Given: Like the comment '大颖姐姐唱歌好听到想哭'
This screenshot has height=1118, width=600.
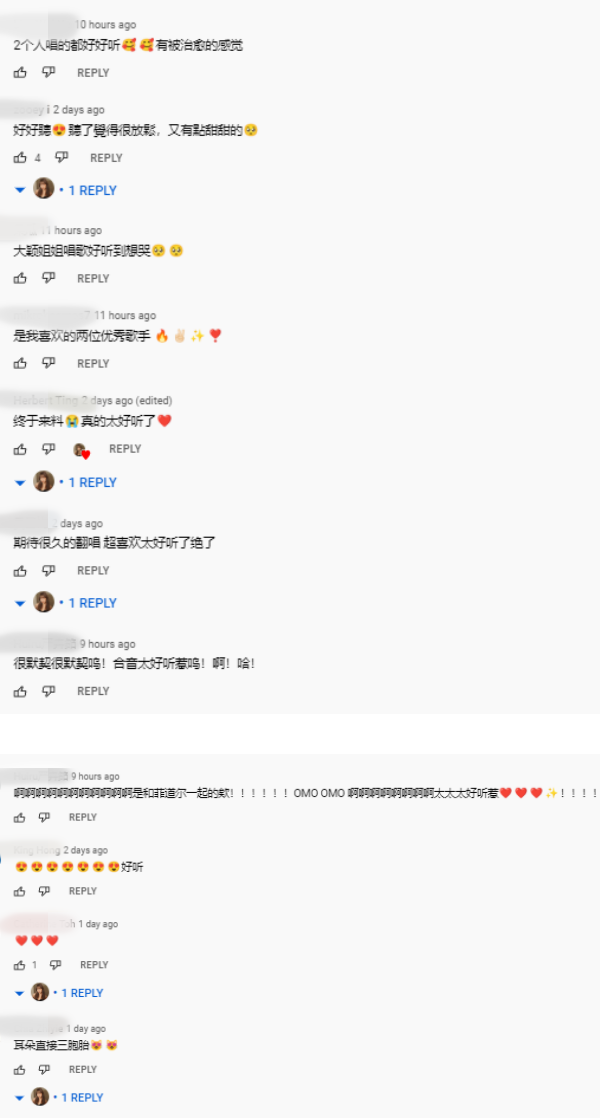Looking at the screenshot, I should coord(20,278).
